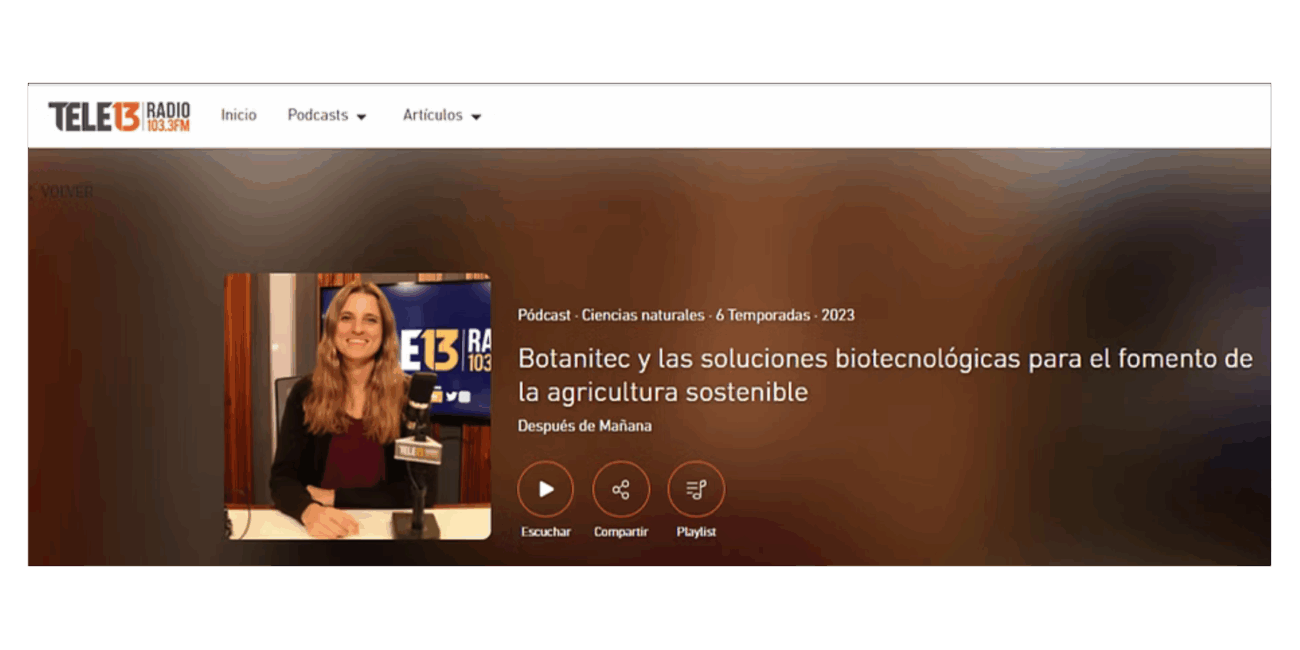This screenshot has height=650, width=1300.
Task: Go back using the Volver link
Action: pos(63,191)
